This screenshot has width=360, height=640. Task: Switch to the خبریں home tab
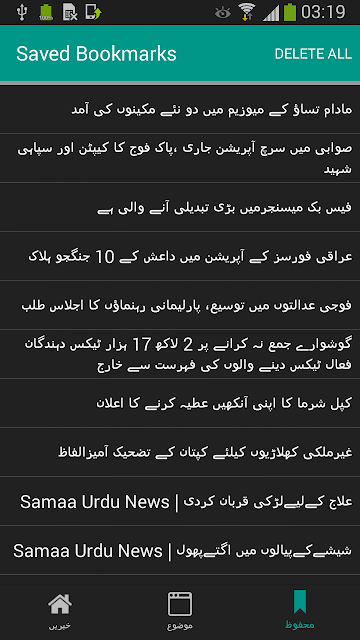(x=60, y=610)
